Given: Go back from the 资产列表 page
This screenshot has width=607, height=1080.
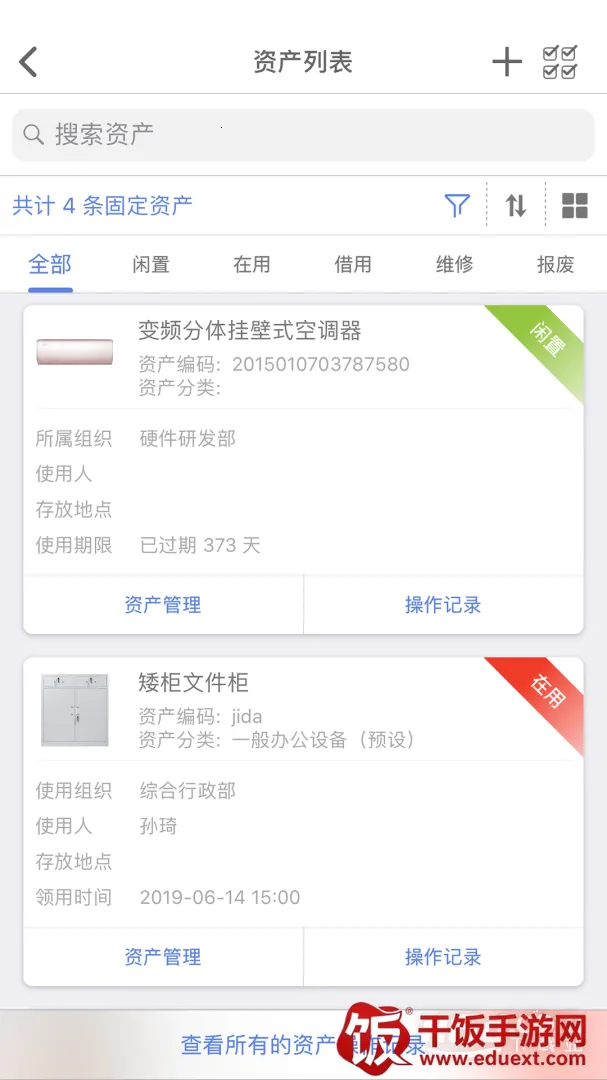Looking at the screenshot, I should coord(28,62).
